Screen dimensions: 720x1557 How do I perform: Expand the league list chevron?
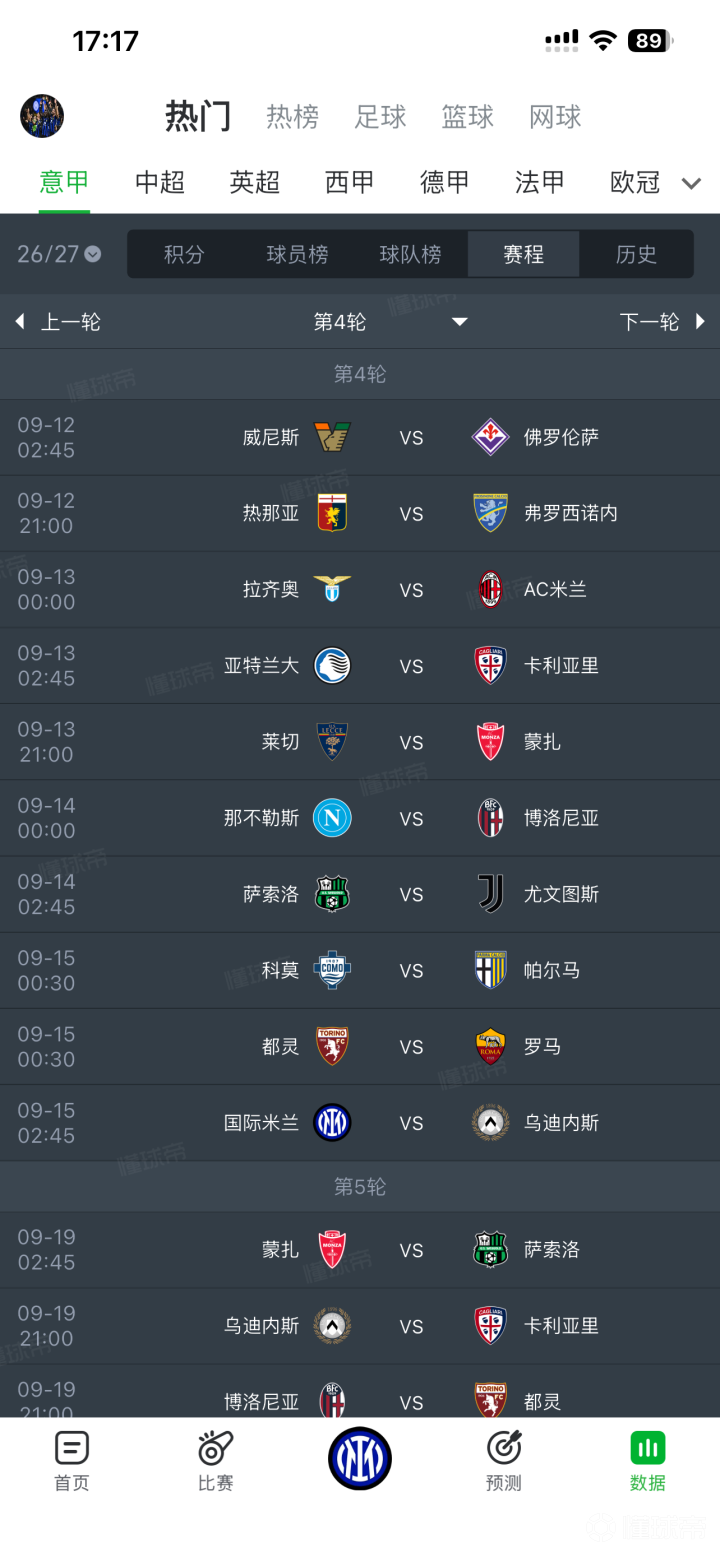pos(691,183)
